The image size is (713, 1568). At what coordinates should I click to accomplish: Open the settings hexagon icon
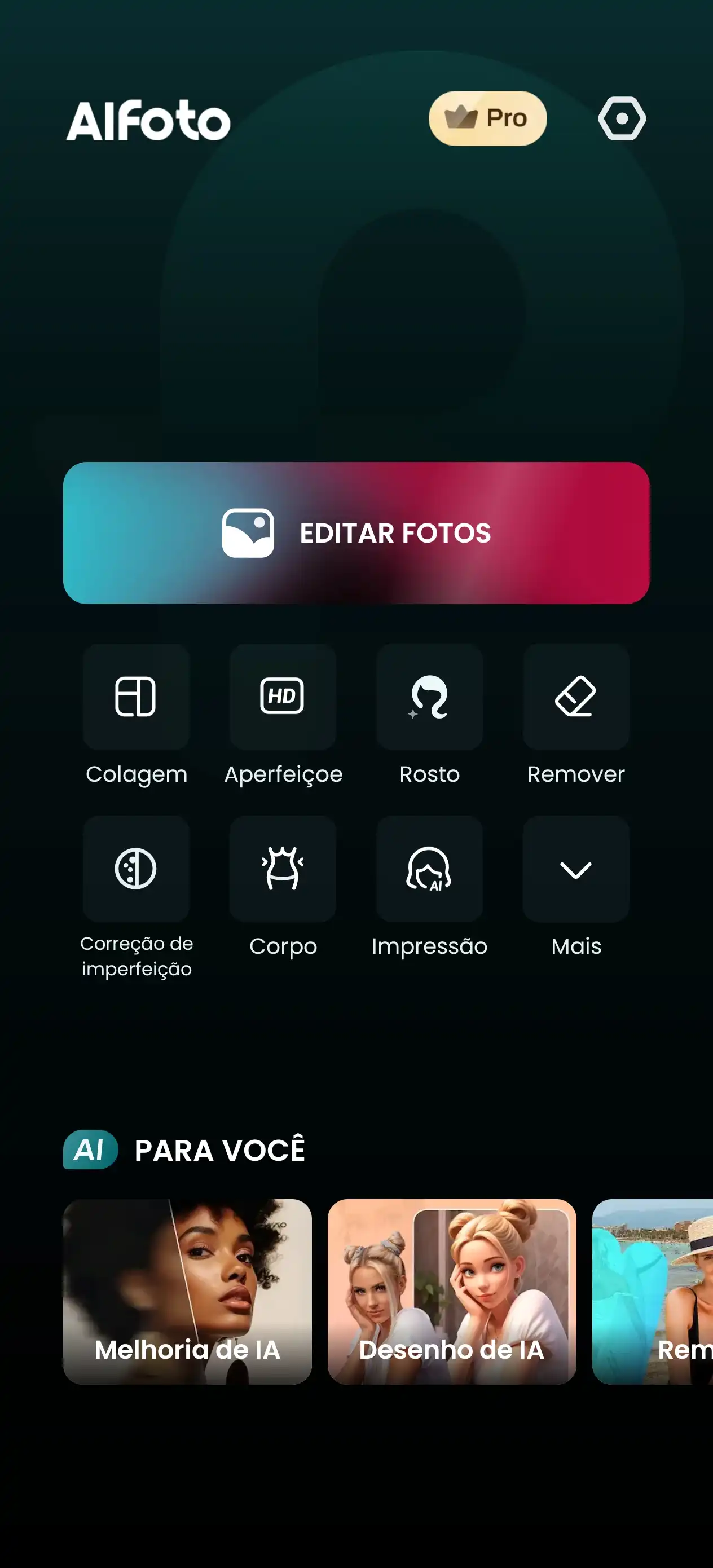[621, 118]
